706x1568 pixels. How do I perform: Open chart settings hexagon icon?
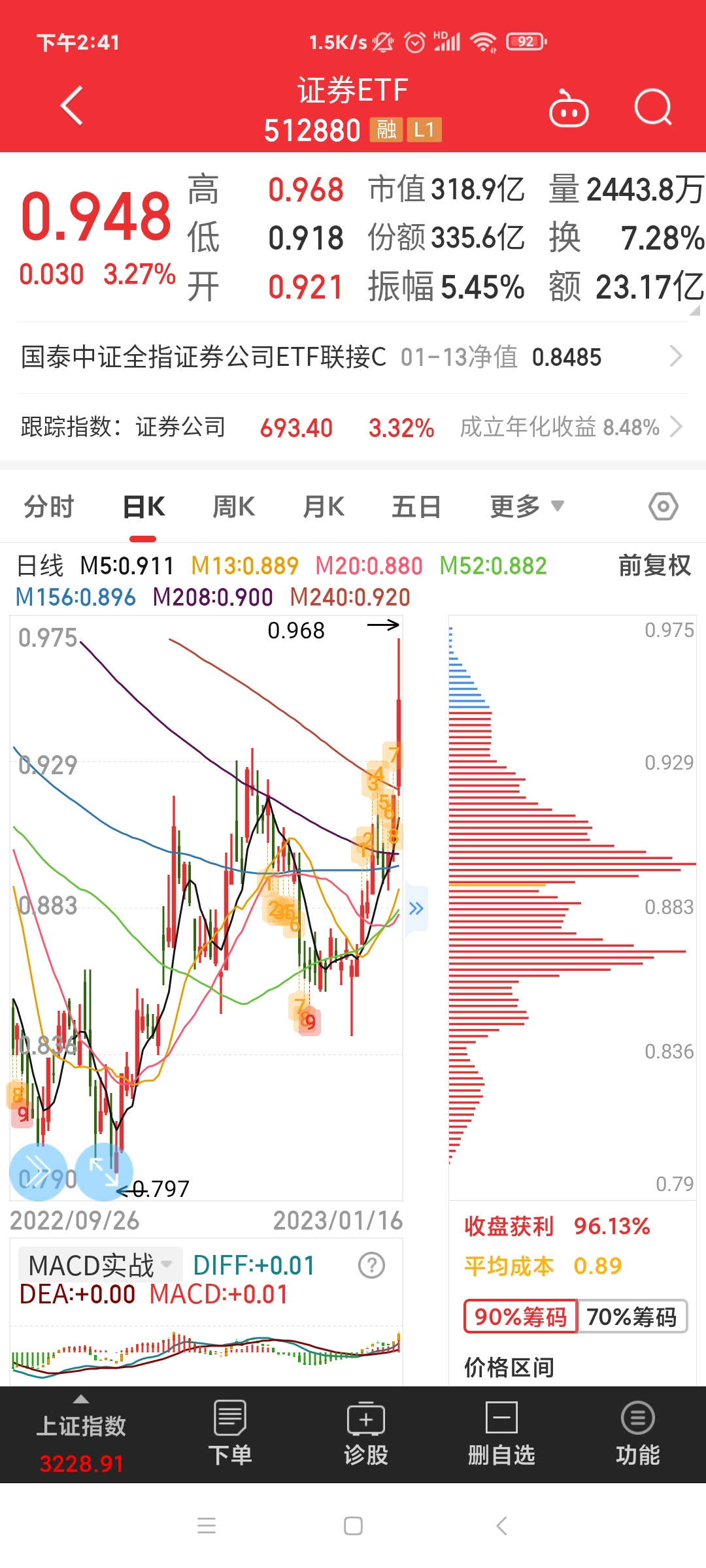[x=664, y=506]
